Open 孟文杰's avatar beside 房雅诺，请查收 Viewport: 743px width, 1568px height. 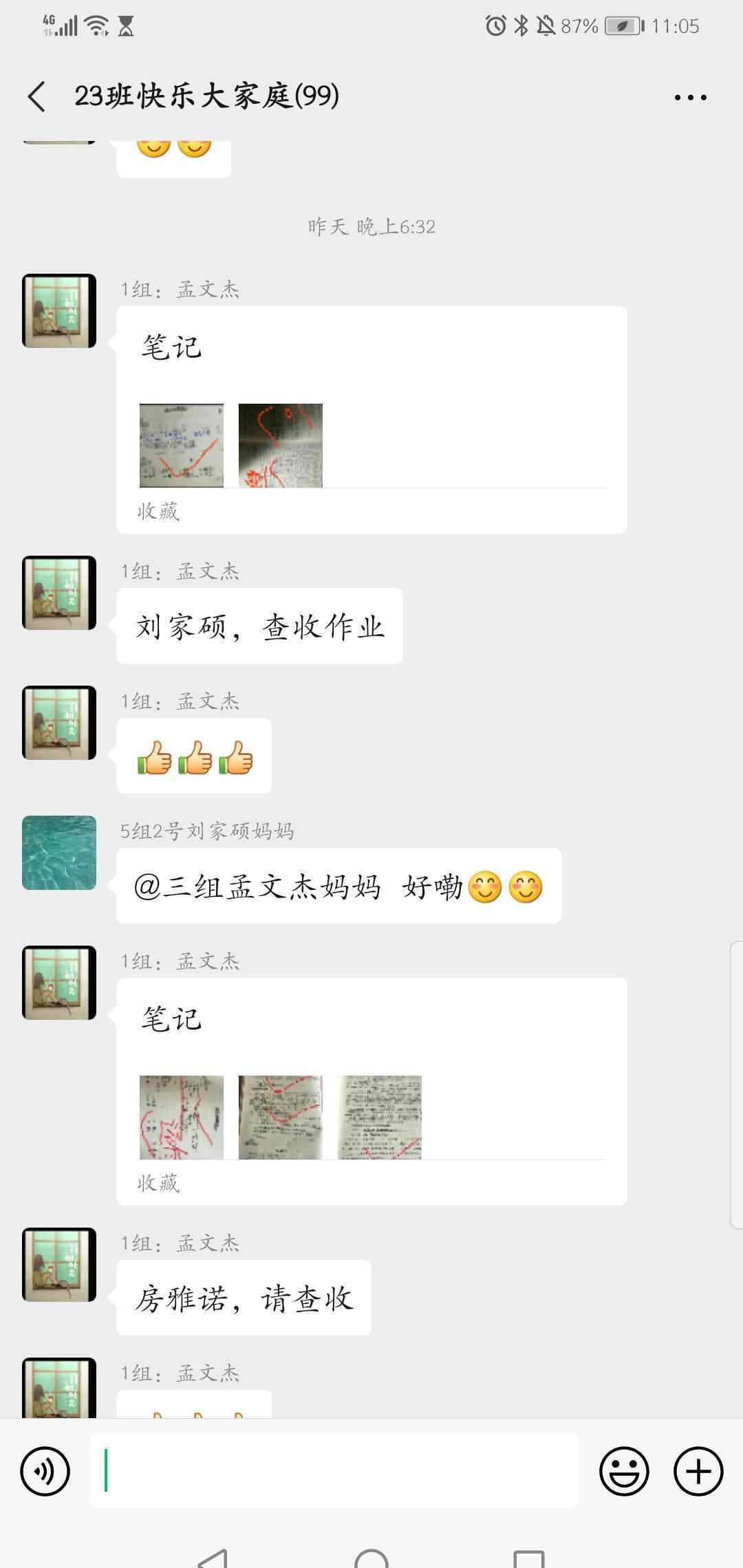click(59, 1265)
